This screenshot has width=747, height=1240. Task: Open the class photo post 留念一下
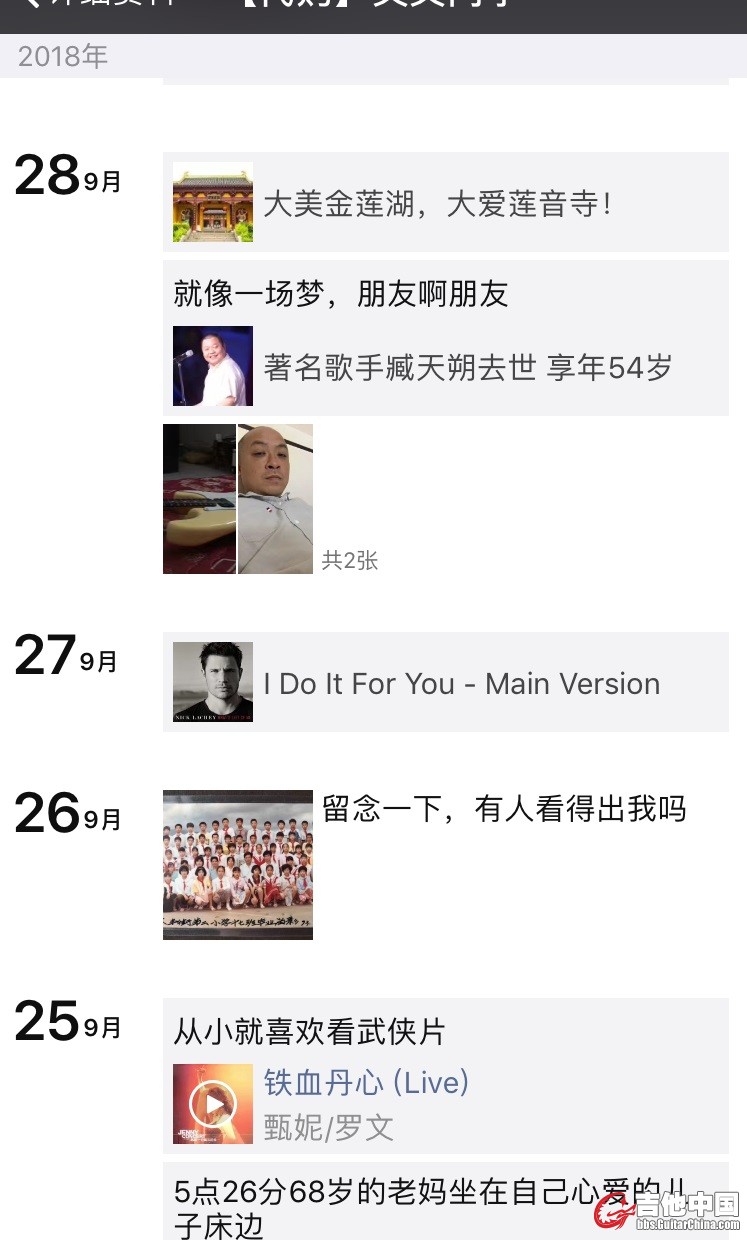click(238, 864)
